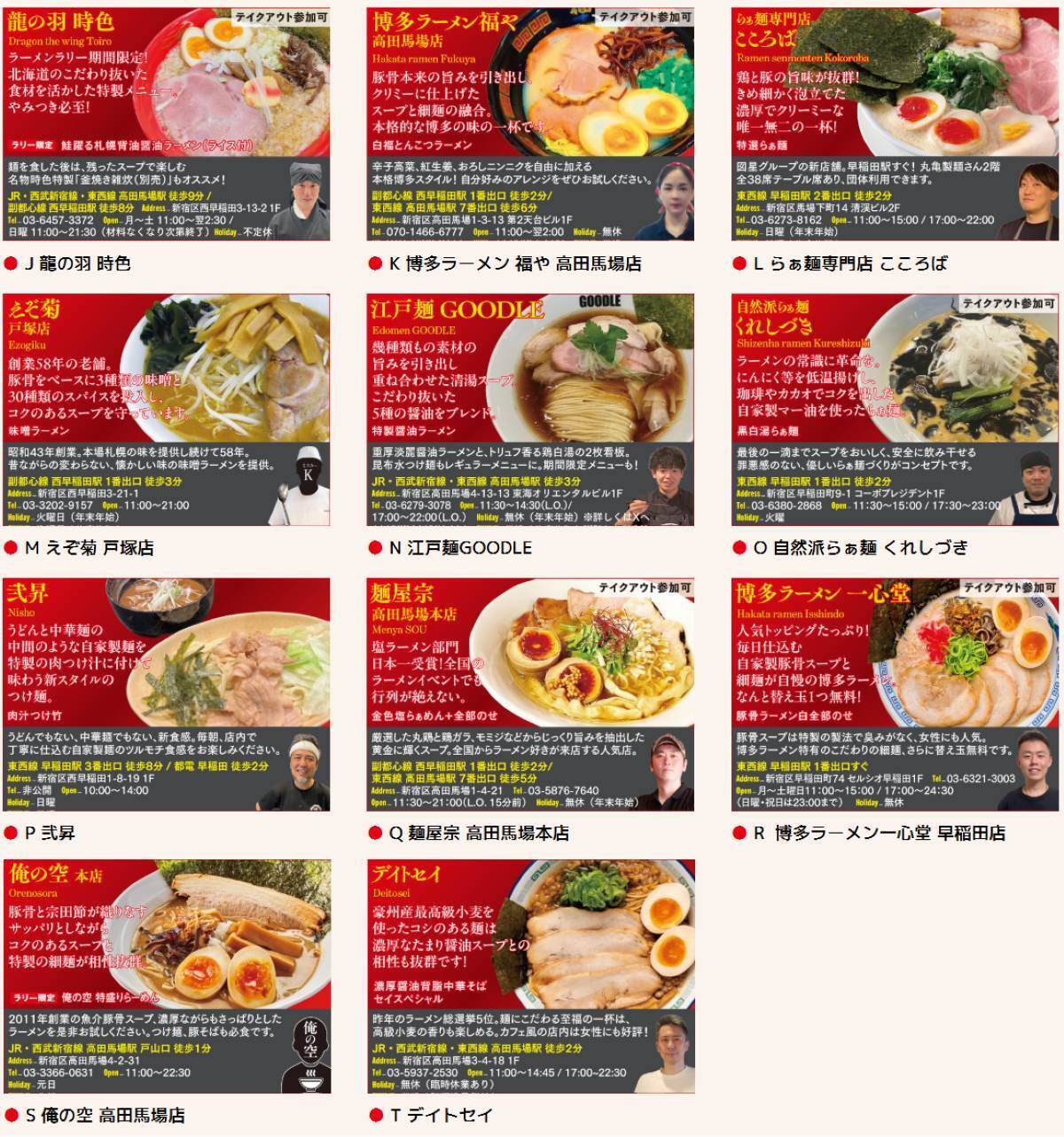Open the えぞ菊 戸塚店 shop card
This screenshot has width=1064, height=1137.
[167, 410]
